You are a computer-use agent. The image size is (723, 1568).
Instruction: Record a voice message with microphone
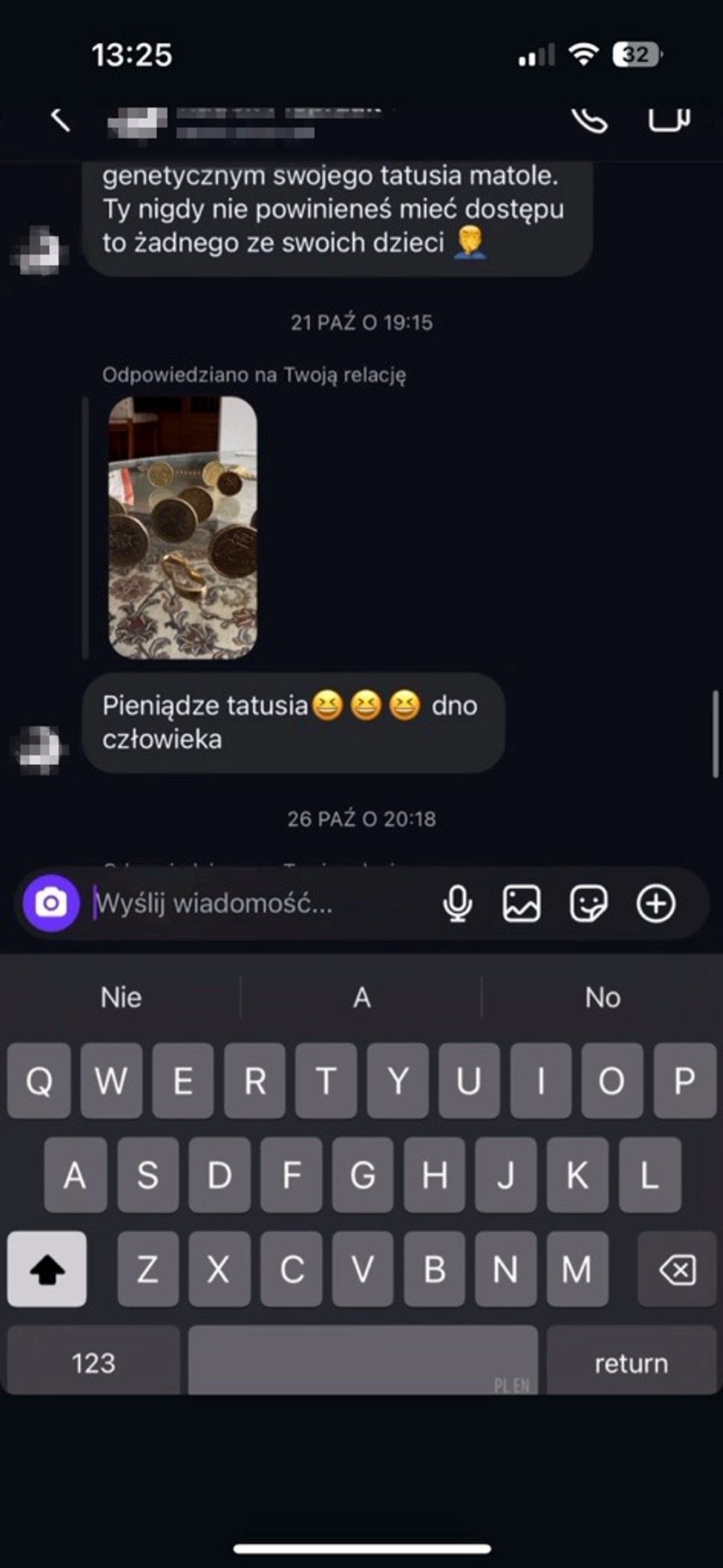pyautogui.click(x=457, y=904)
